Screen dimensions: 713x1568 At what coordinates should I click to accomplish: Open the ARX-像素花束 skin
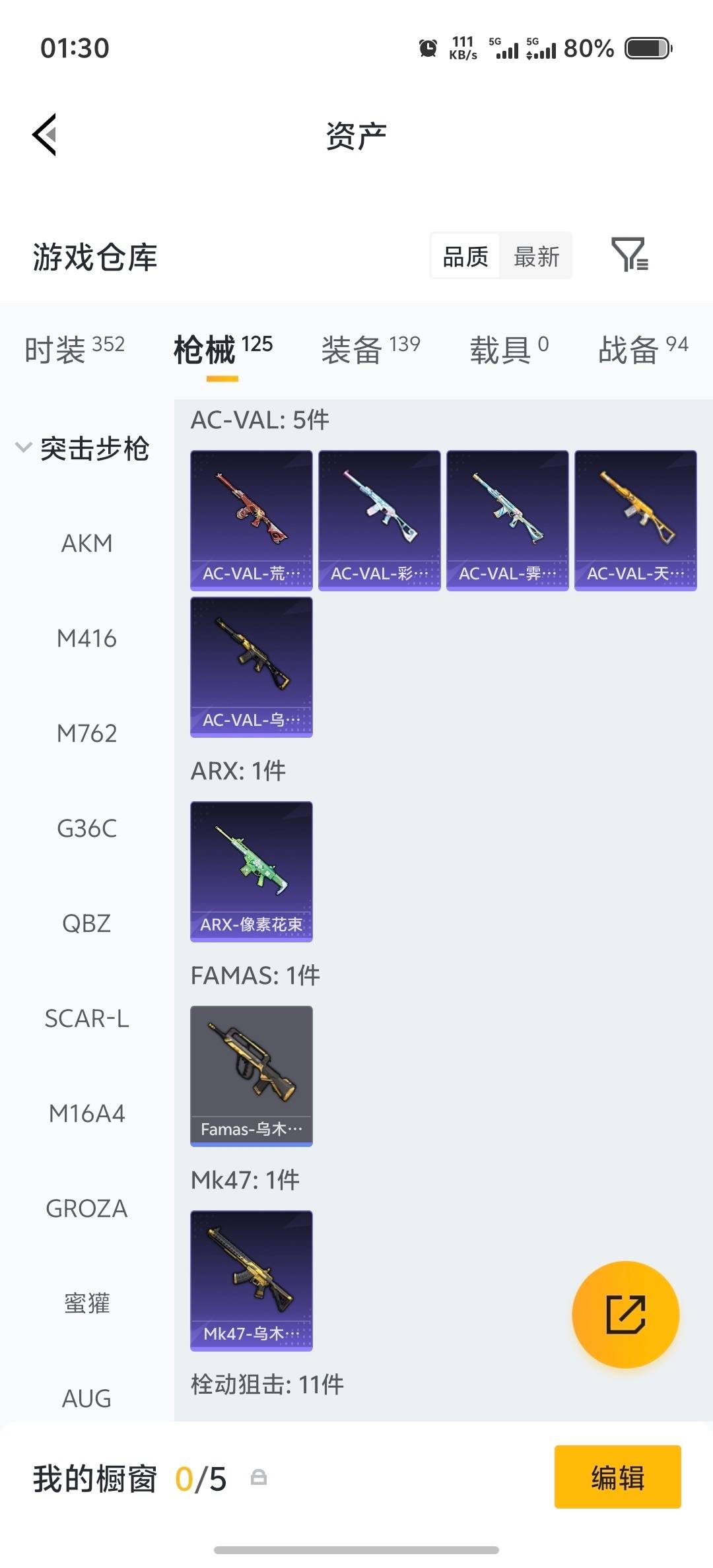[x=251, y=871]
